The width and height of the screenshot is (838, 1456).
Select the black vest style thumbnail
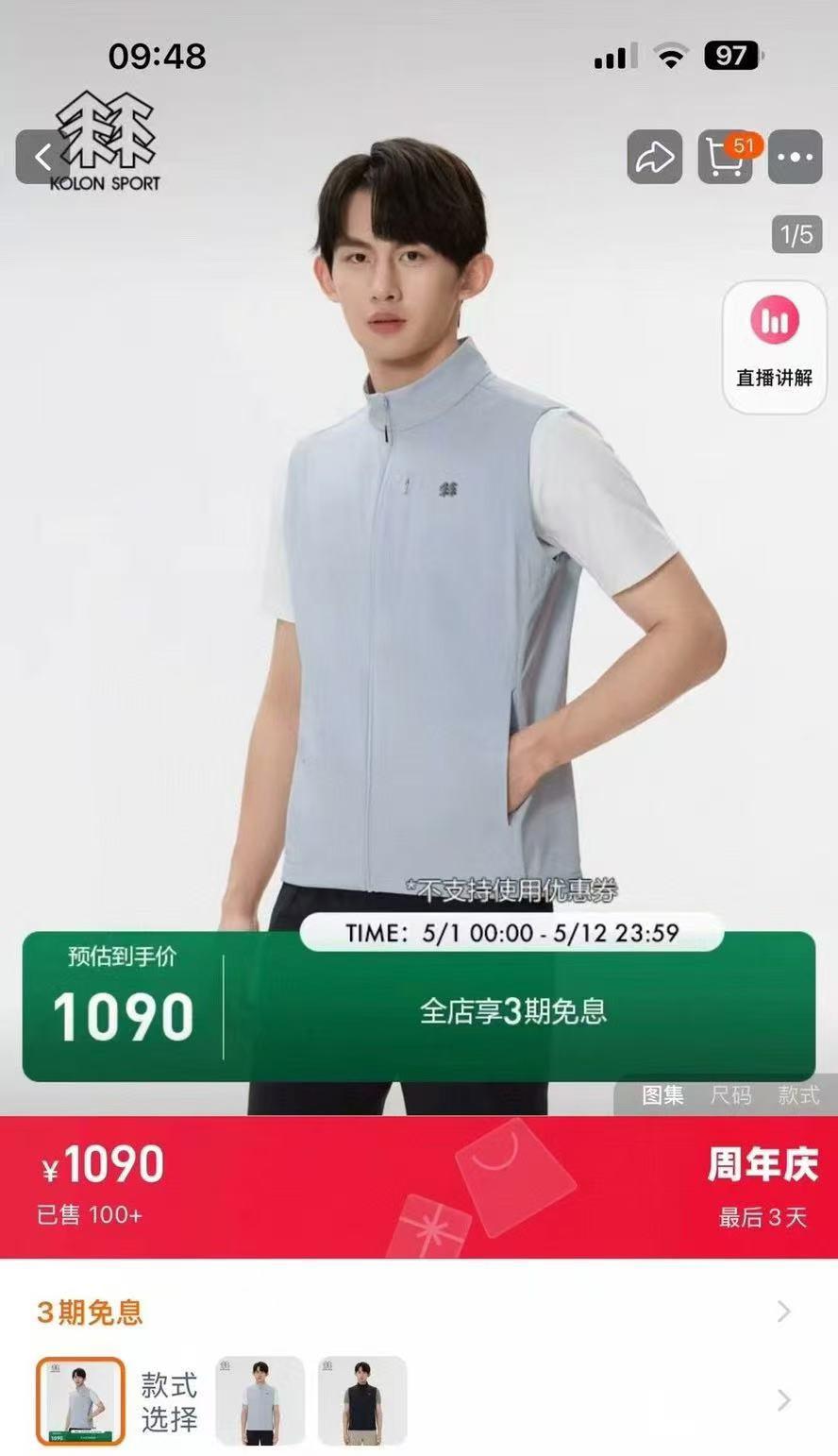click(361, 1401)
